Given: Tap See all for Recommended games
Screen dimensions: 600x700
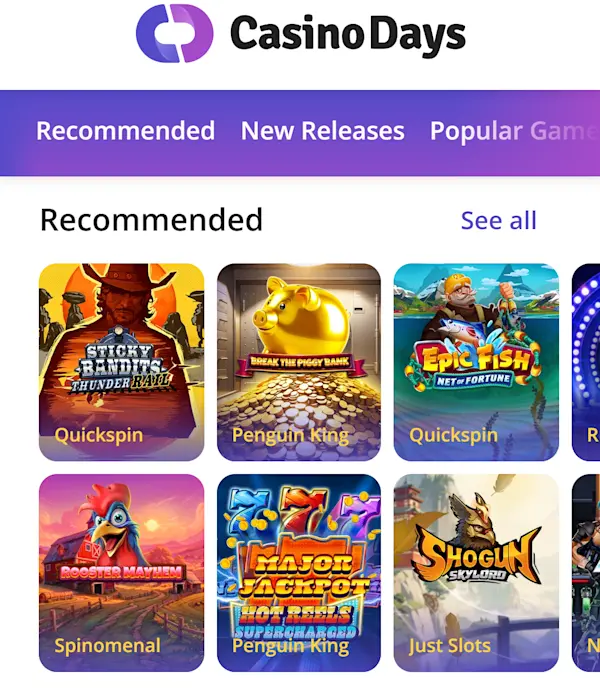Looking at the screenshot, I should click(498, 220).
